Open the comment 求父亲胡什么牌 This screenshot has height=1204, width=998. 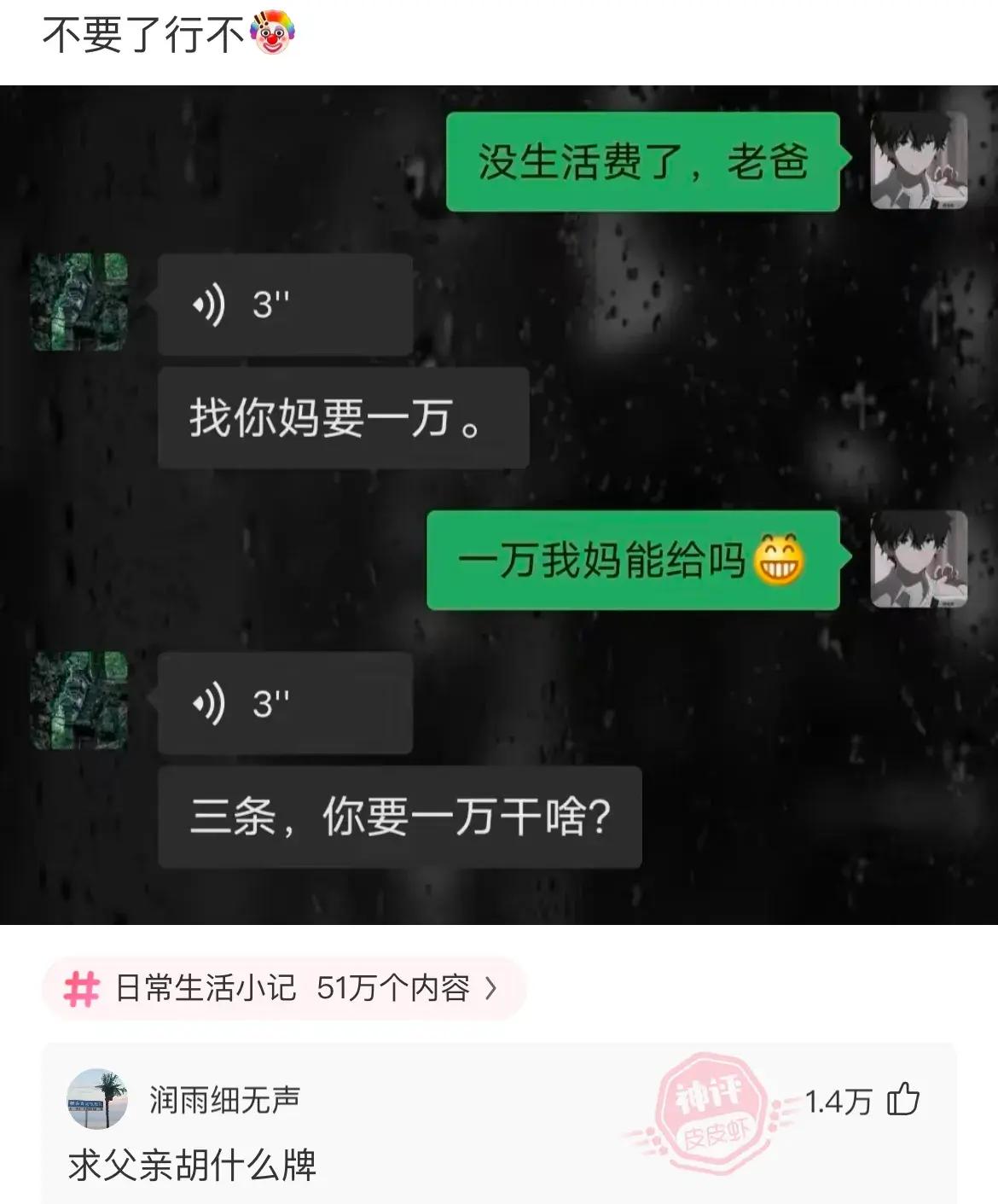(x=193, y=1165)
